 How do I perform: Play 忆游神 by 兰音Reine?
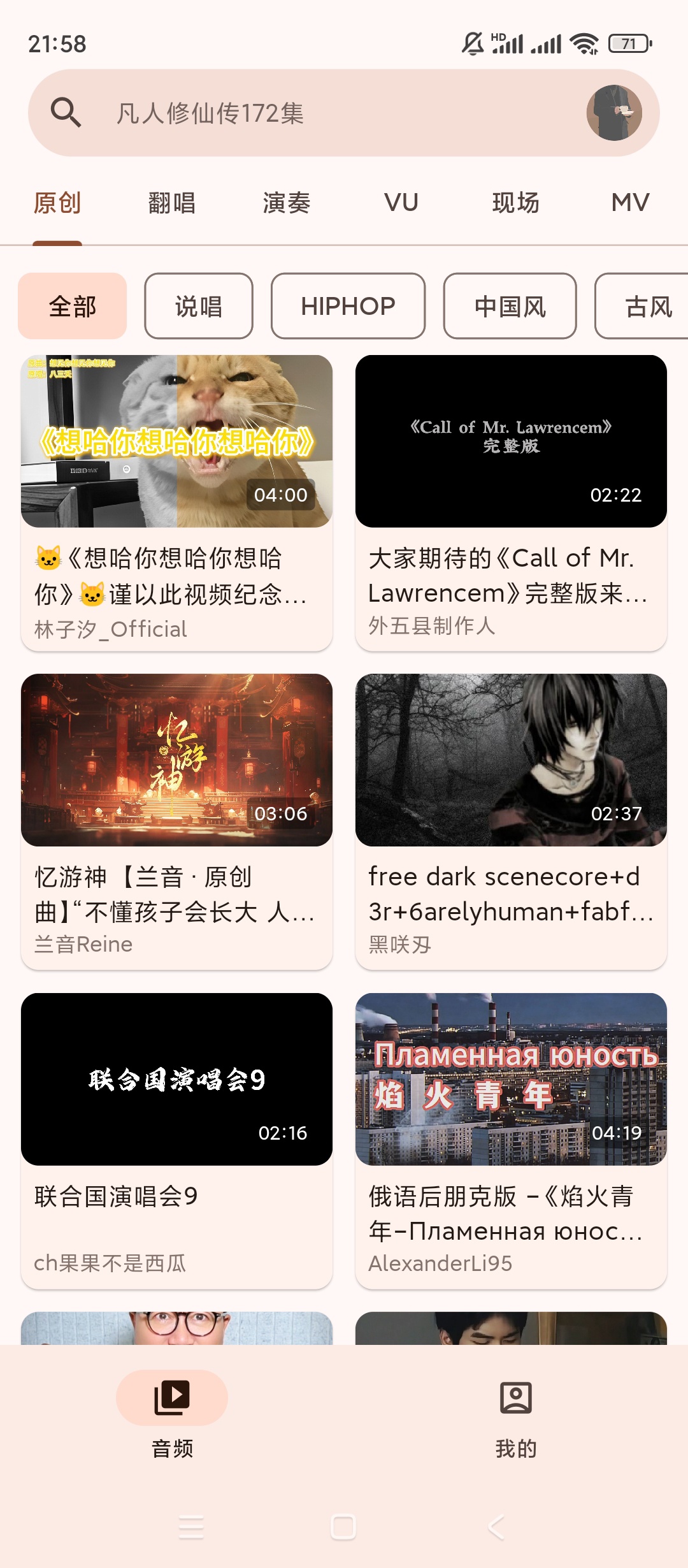(176, 822)
